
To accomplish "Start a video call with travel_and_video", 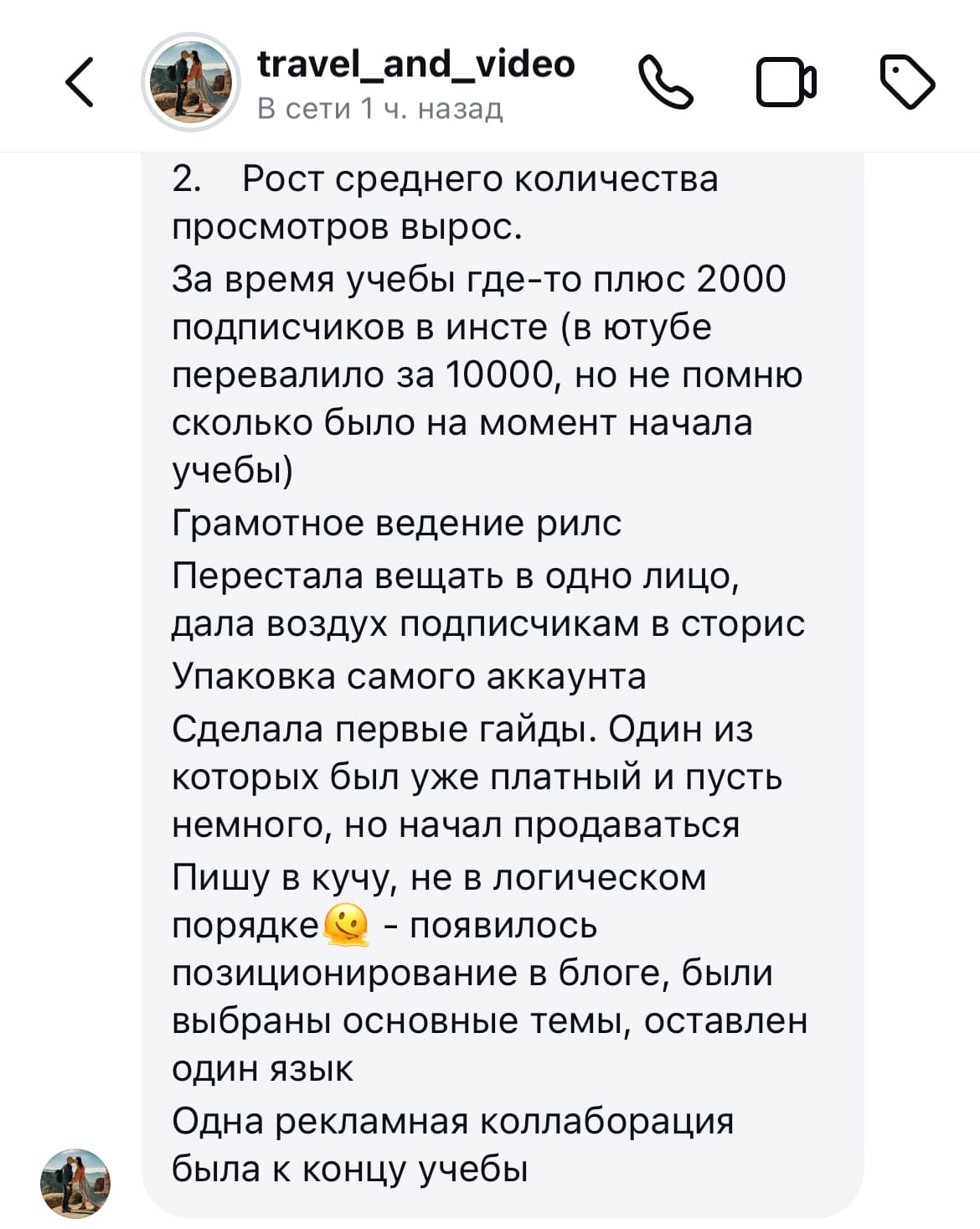I will pyautogui.click(x=786, y=82).
